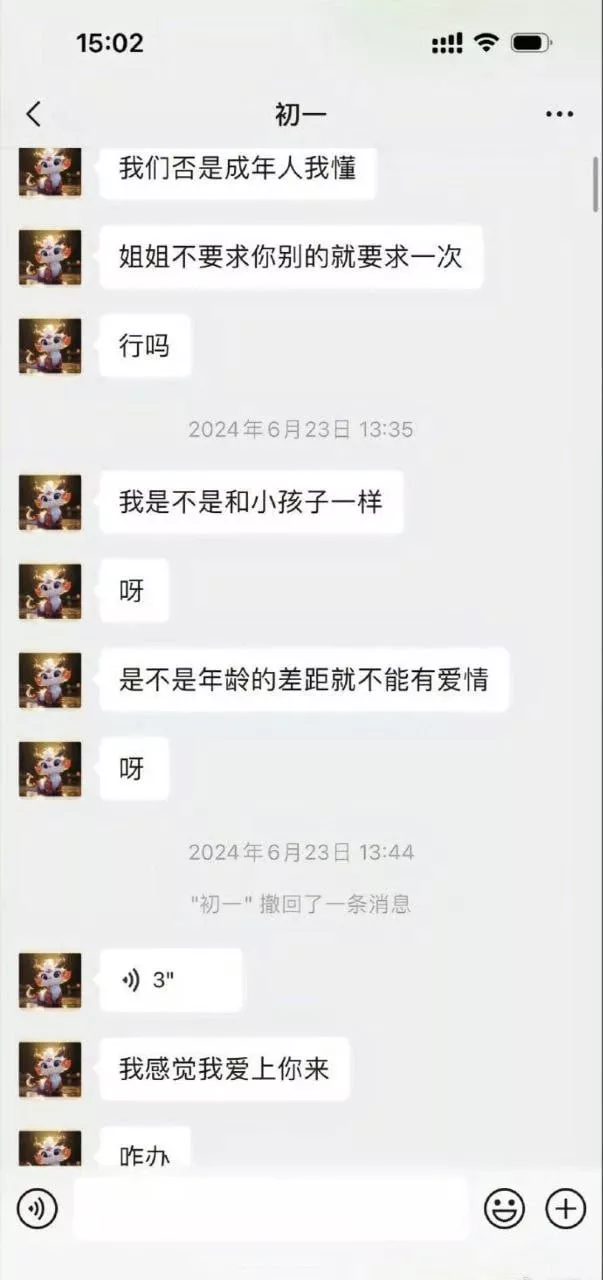
Task: Open sender's avatar beside 行吗 message
Action: point(49,347)
